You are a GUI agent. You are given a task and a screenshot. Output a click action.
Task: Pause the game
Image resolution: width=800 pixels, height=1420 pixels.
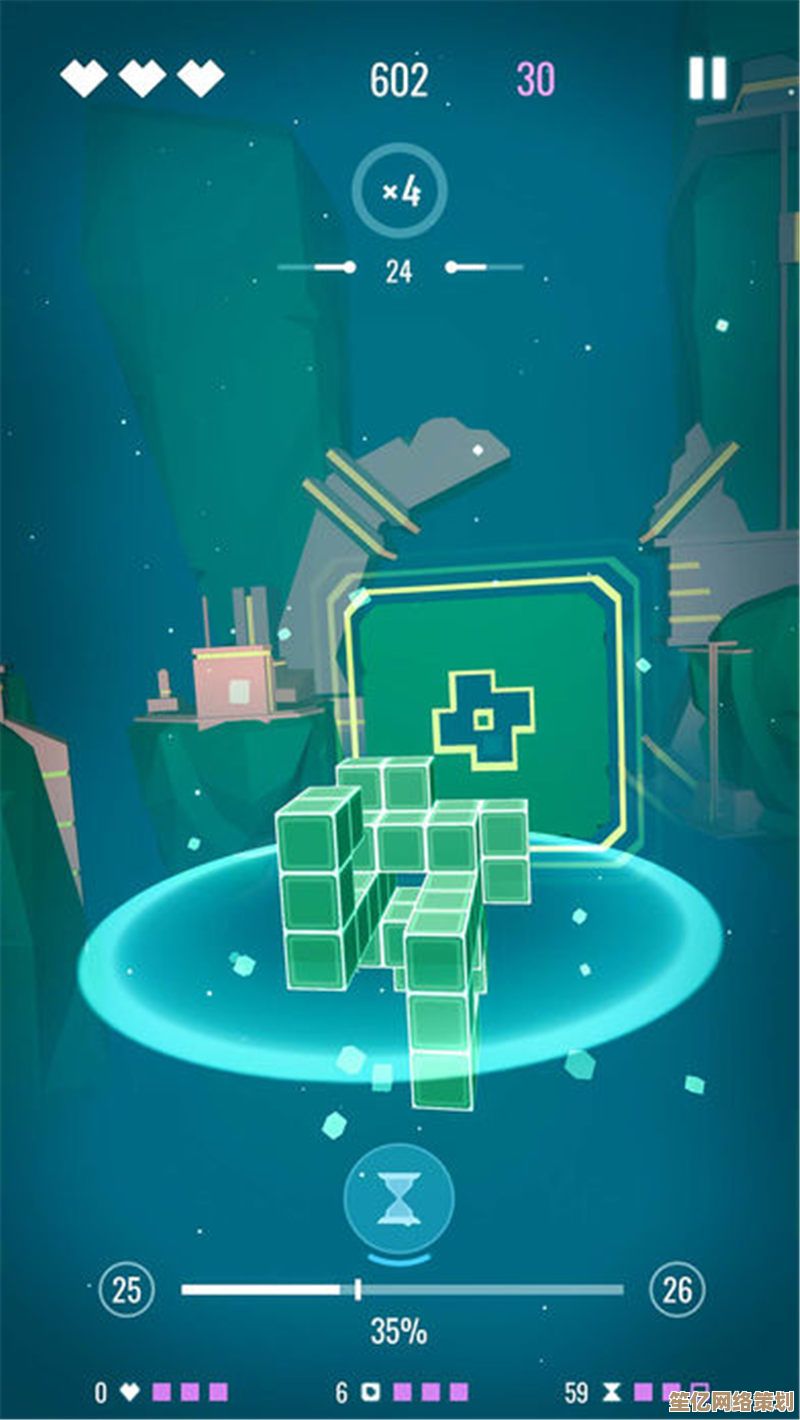click(707, 78)
